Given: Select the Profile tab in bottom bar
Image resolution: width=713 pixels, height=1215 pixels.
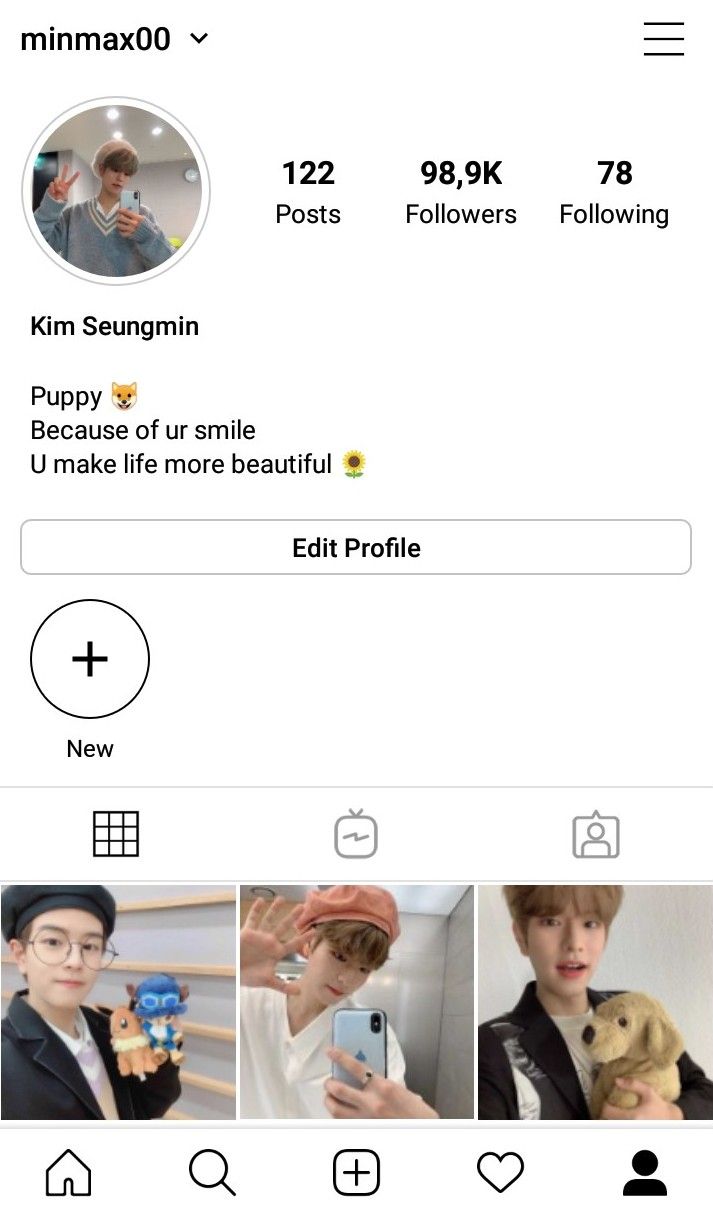Looking at the screenshot, I should point(644,1172).
